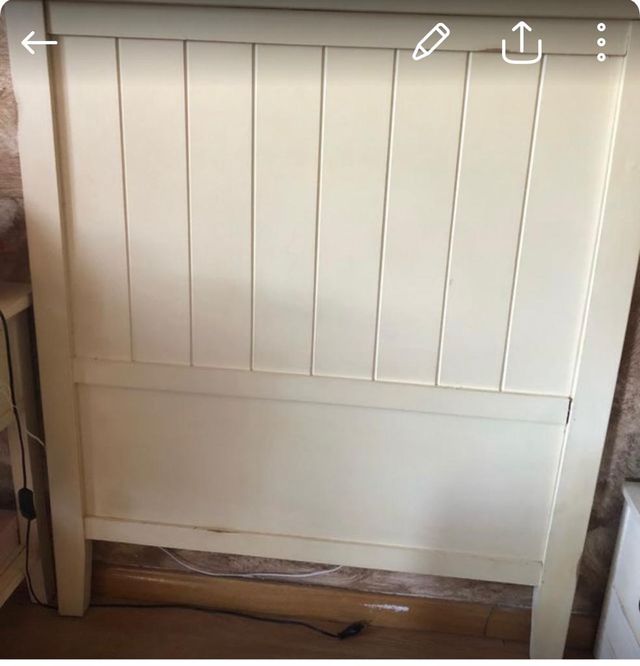The width and height of the screenshot is (640, 666).
Task: Share this photo
Action: (x=521, y=43)
